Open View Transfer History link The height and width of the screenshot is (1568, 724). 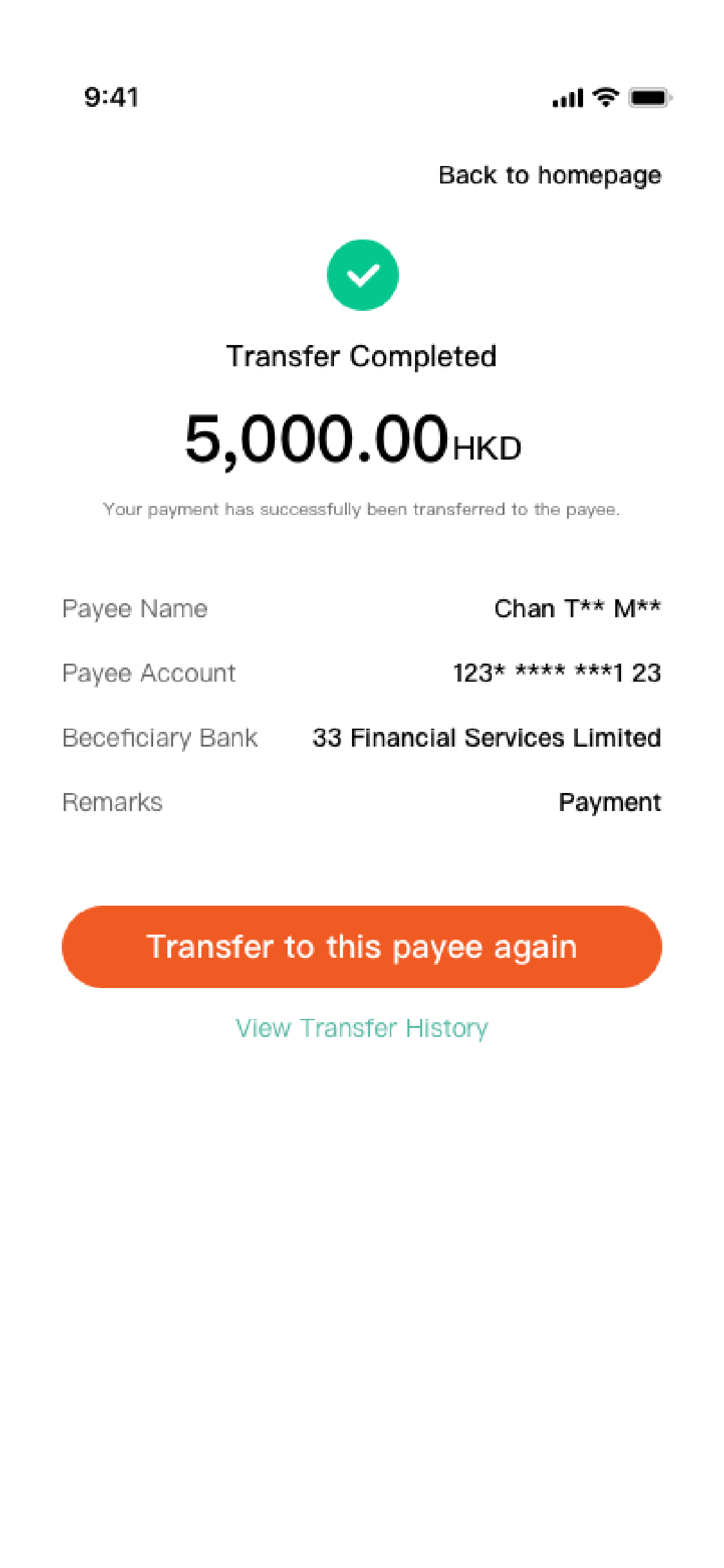[x=362, y=1028]
